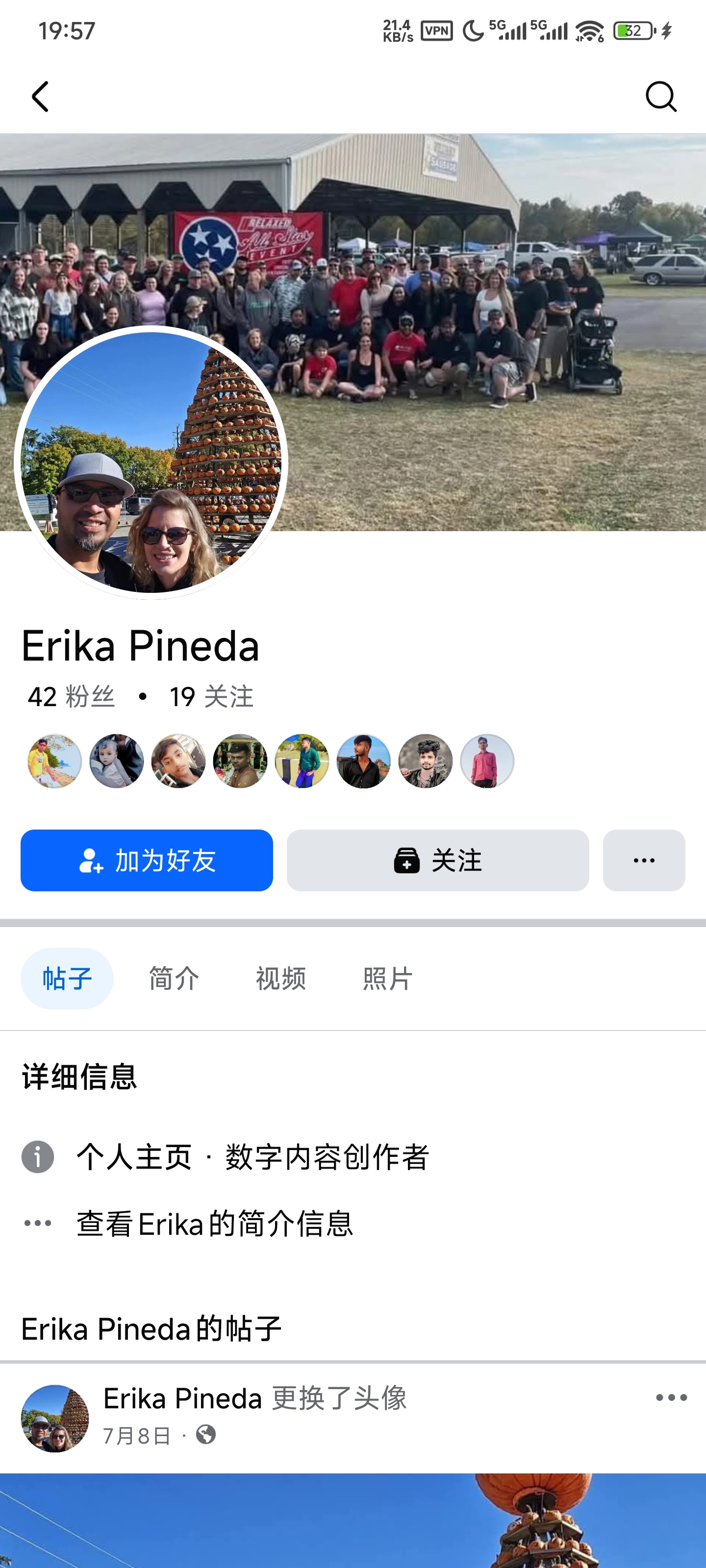The image size is (706, 1568).
Task: Open 查看Erika的简介信息
Action: pyautogui.click(x=214, y=1223)
